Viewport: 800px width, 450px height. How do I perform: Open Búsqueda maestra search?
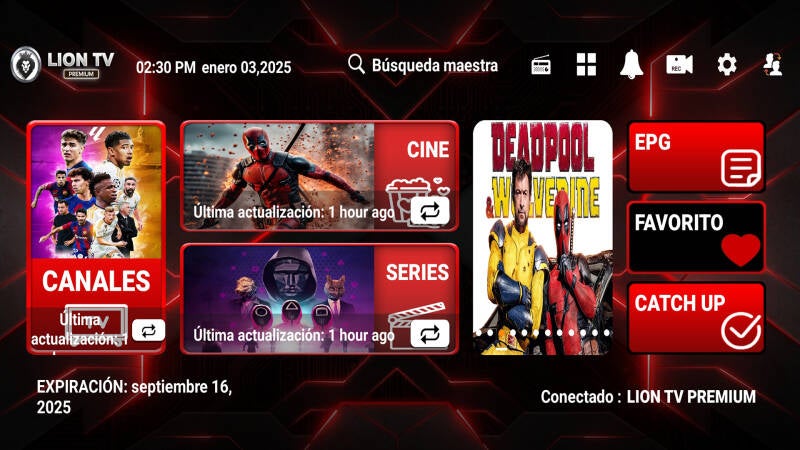[423, 65]
